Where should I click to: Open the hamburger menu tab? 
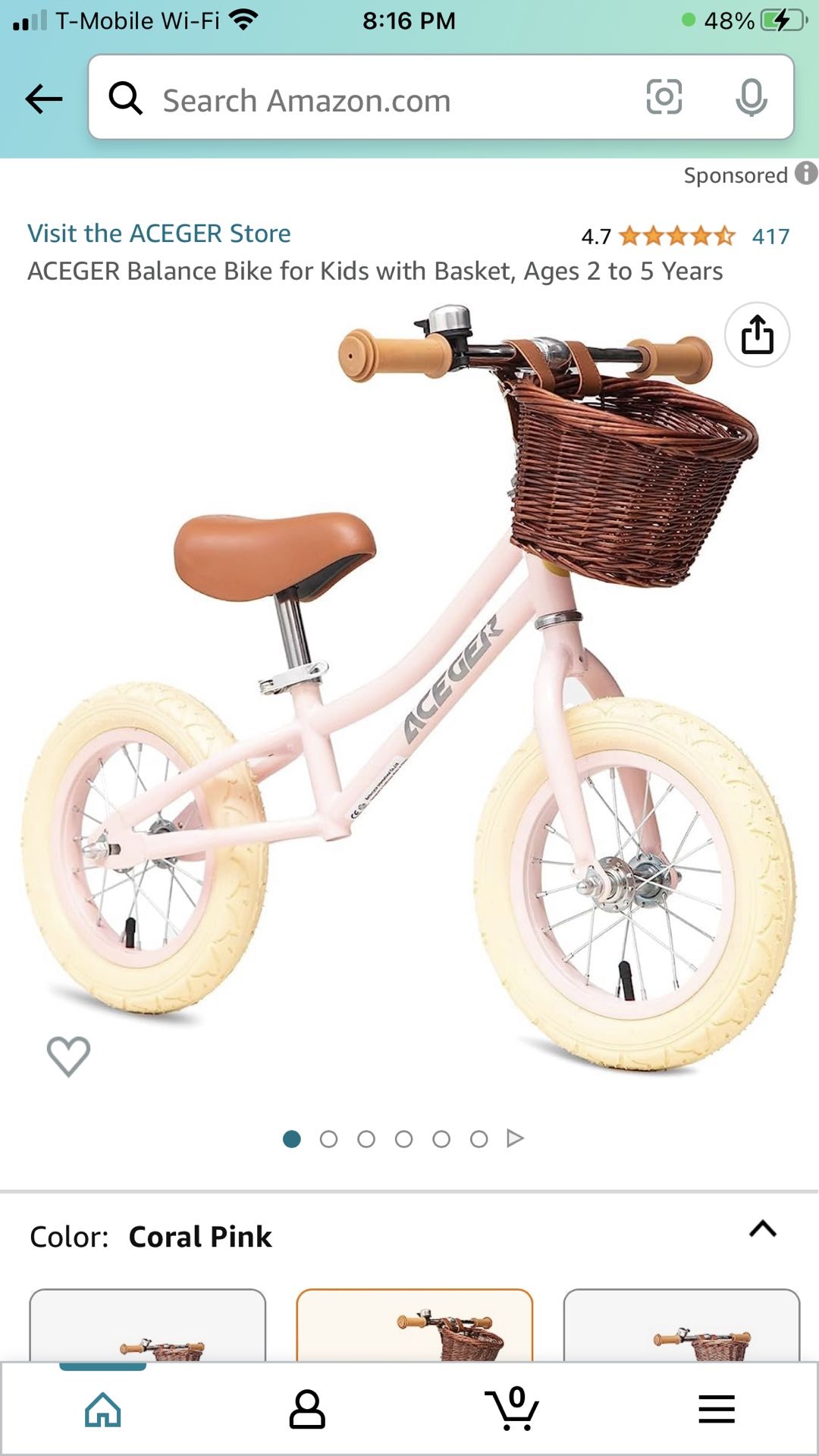tap(717, 1409)
